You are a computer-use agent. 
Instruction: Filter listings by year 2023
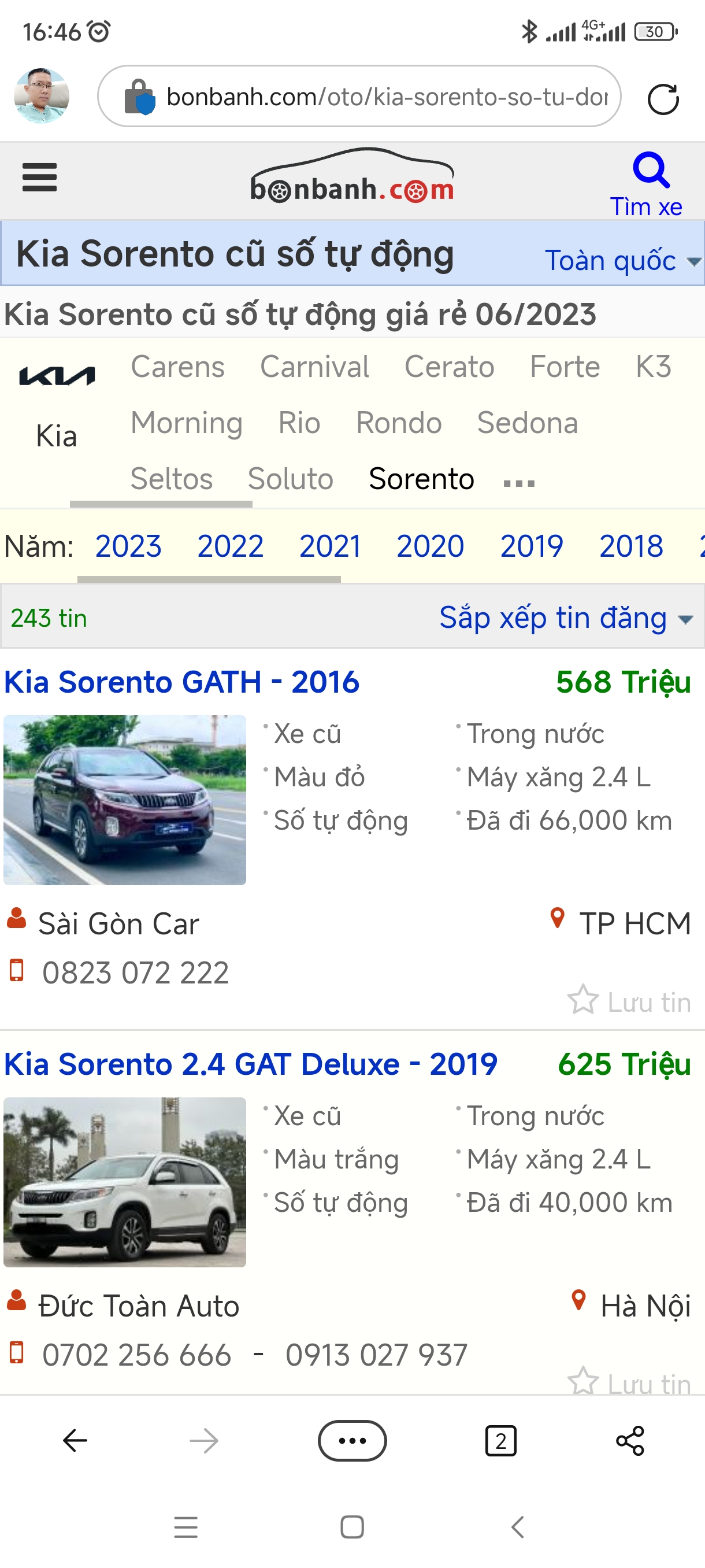(128, 545)
